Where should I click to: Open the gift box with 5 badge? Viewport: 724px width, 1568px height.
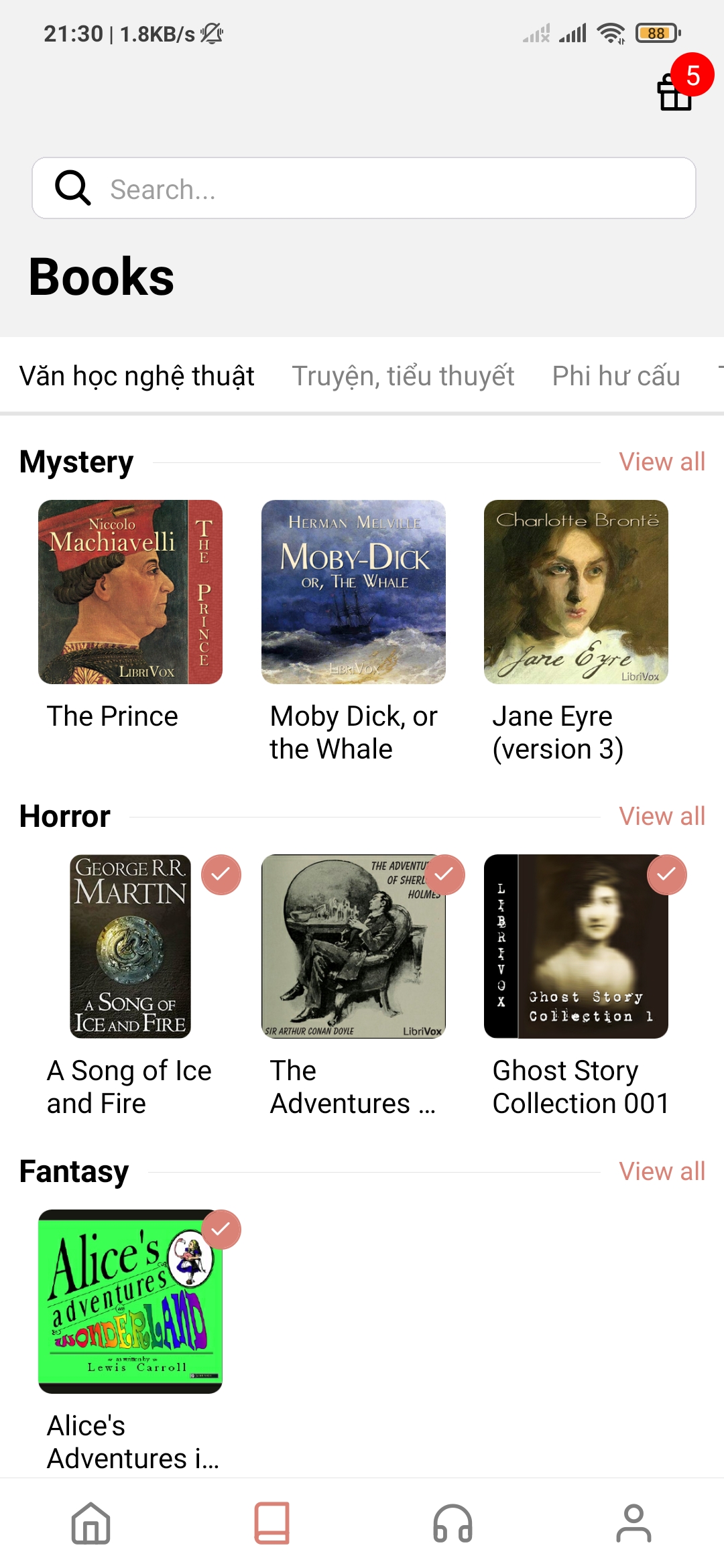[x=676, y=90]
